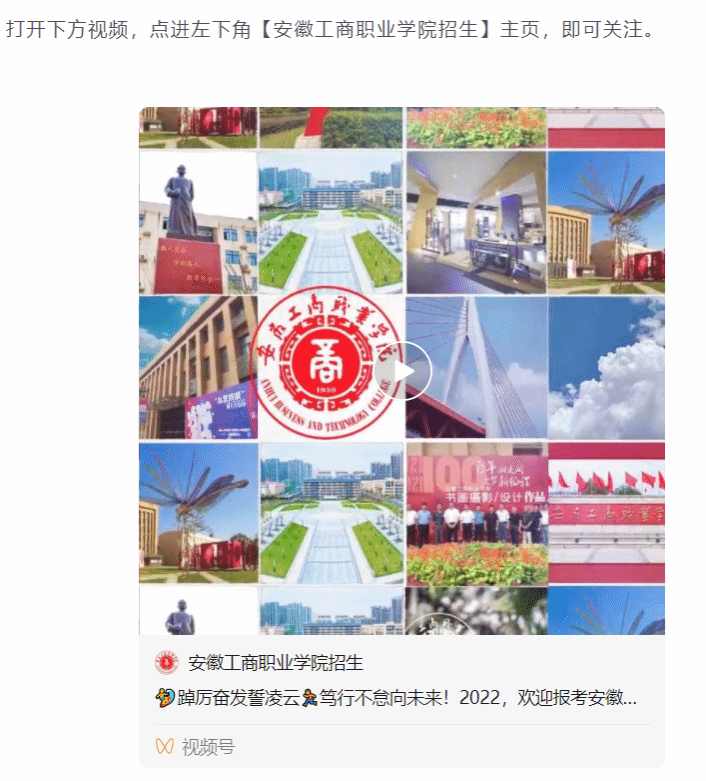This screenshot has height=781, width=706.
Task: Play the embedded campus video
Action: (404, 372)
